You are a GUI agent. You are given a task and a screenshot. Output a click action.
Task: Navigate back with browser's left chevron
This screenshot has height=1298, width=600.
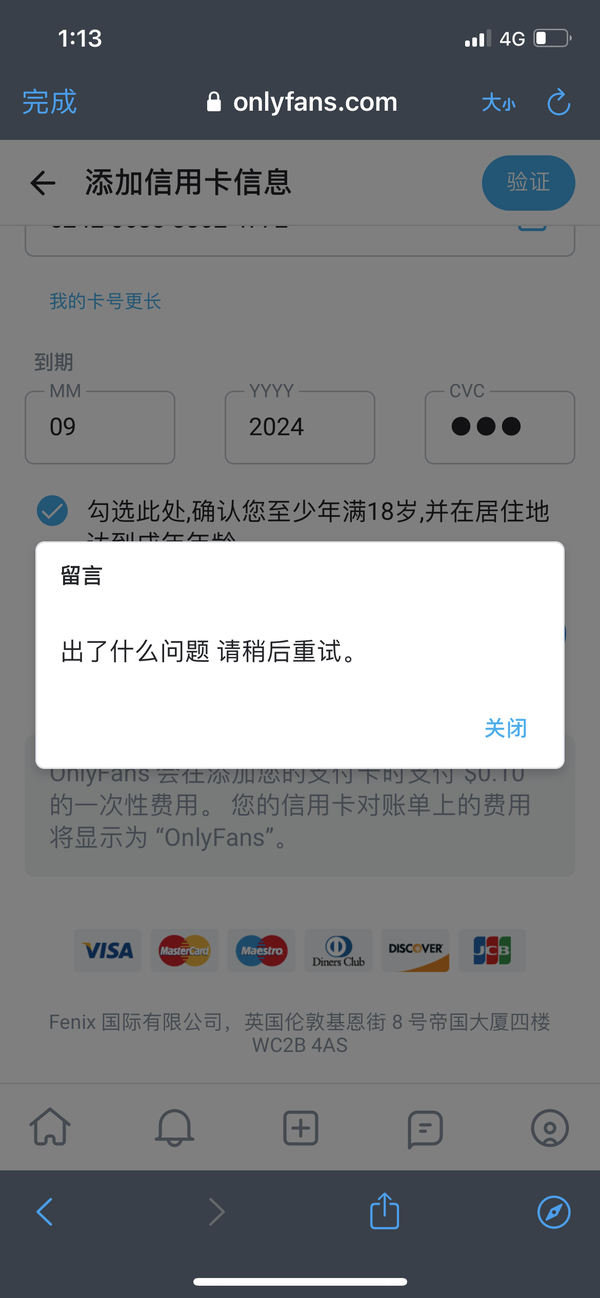(x=44, y=1212)
